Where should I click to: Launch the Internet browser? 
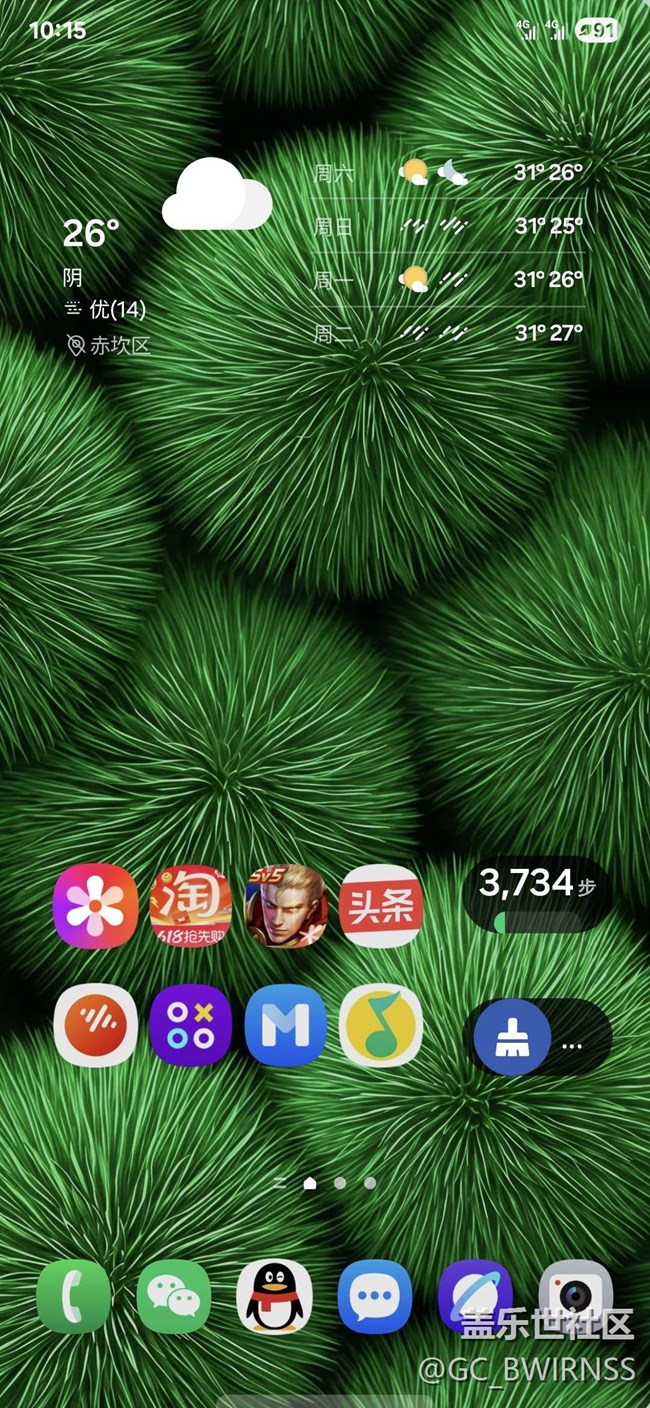475,1296
